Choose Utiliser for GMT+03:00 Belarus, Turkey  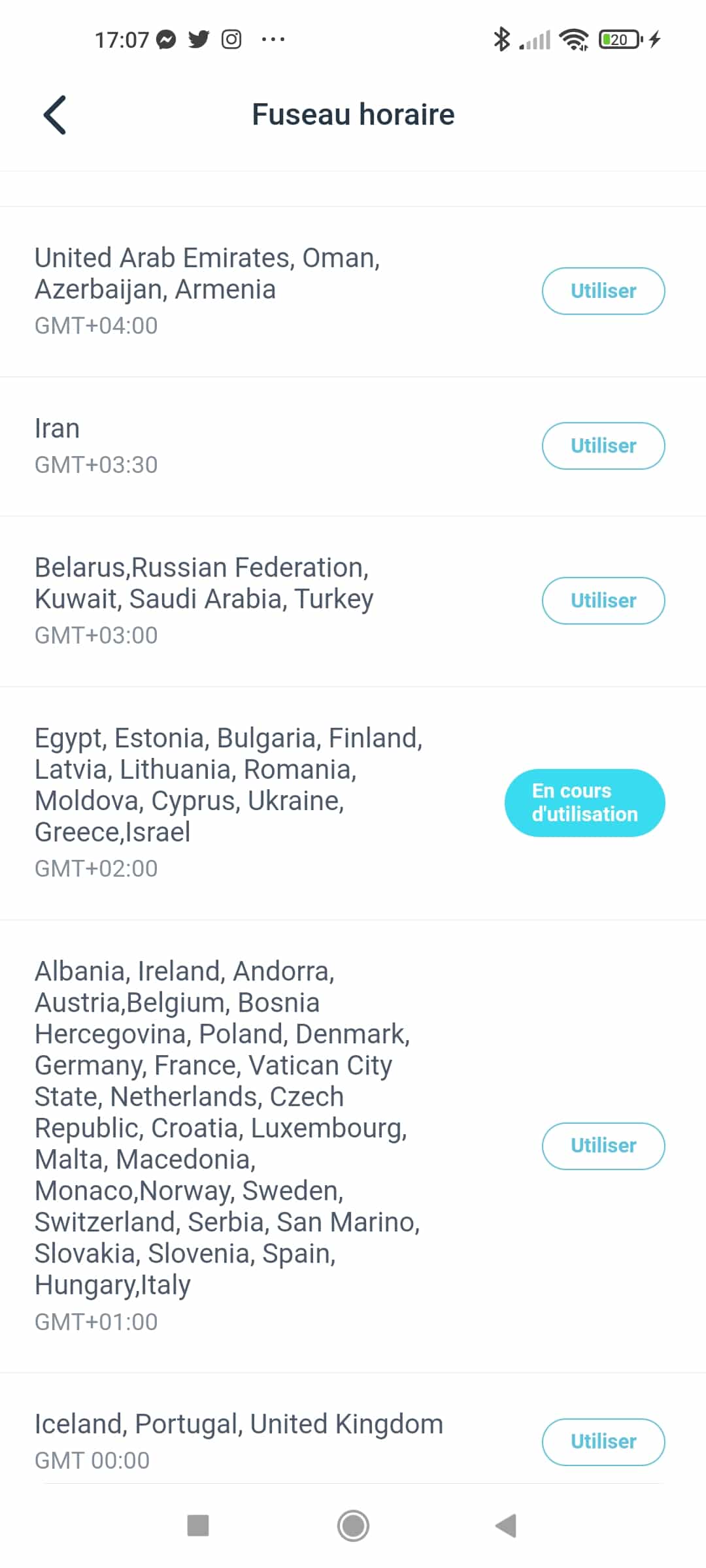(603, 600)
